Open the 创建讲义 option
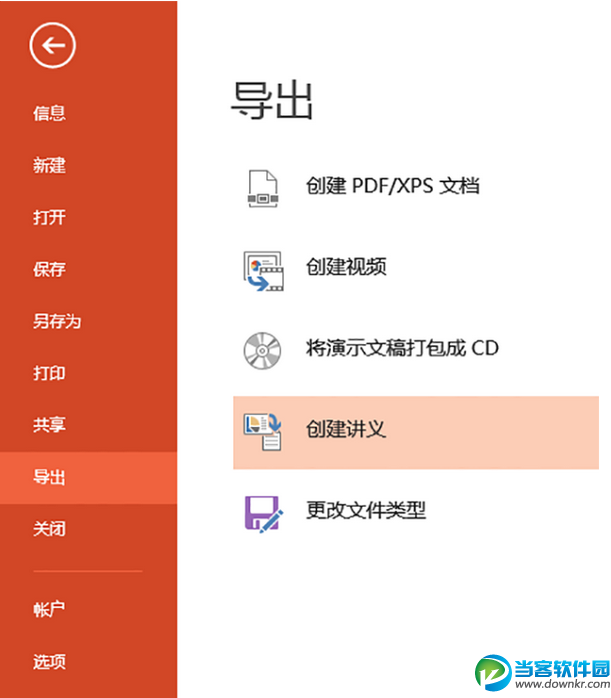 346,430
